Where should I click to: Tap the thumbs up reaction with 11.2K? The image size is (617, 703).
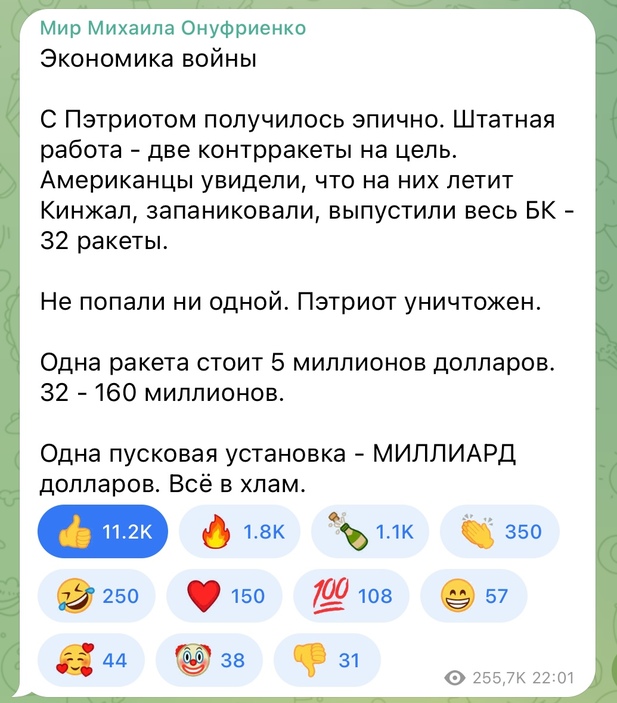102,532
